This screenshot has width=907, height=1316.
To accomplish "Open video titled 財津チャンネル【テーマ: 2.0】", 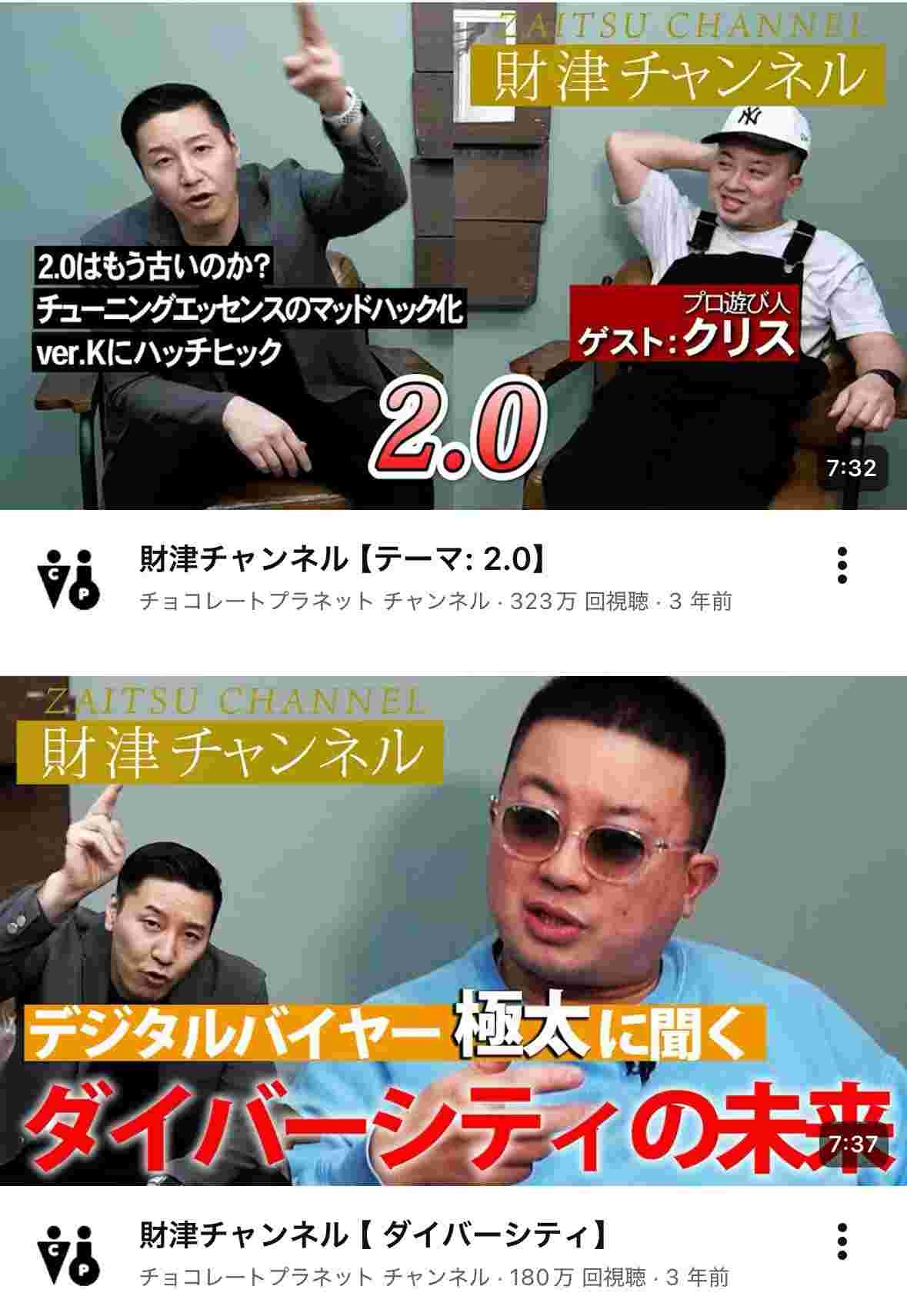I will pyautogui.click(x=343, y=559).
